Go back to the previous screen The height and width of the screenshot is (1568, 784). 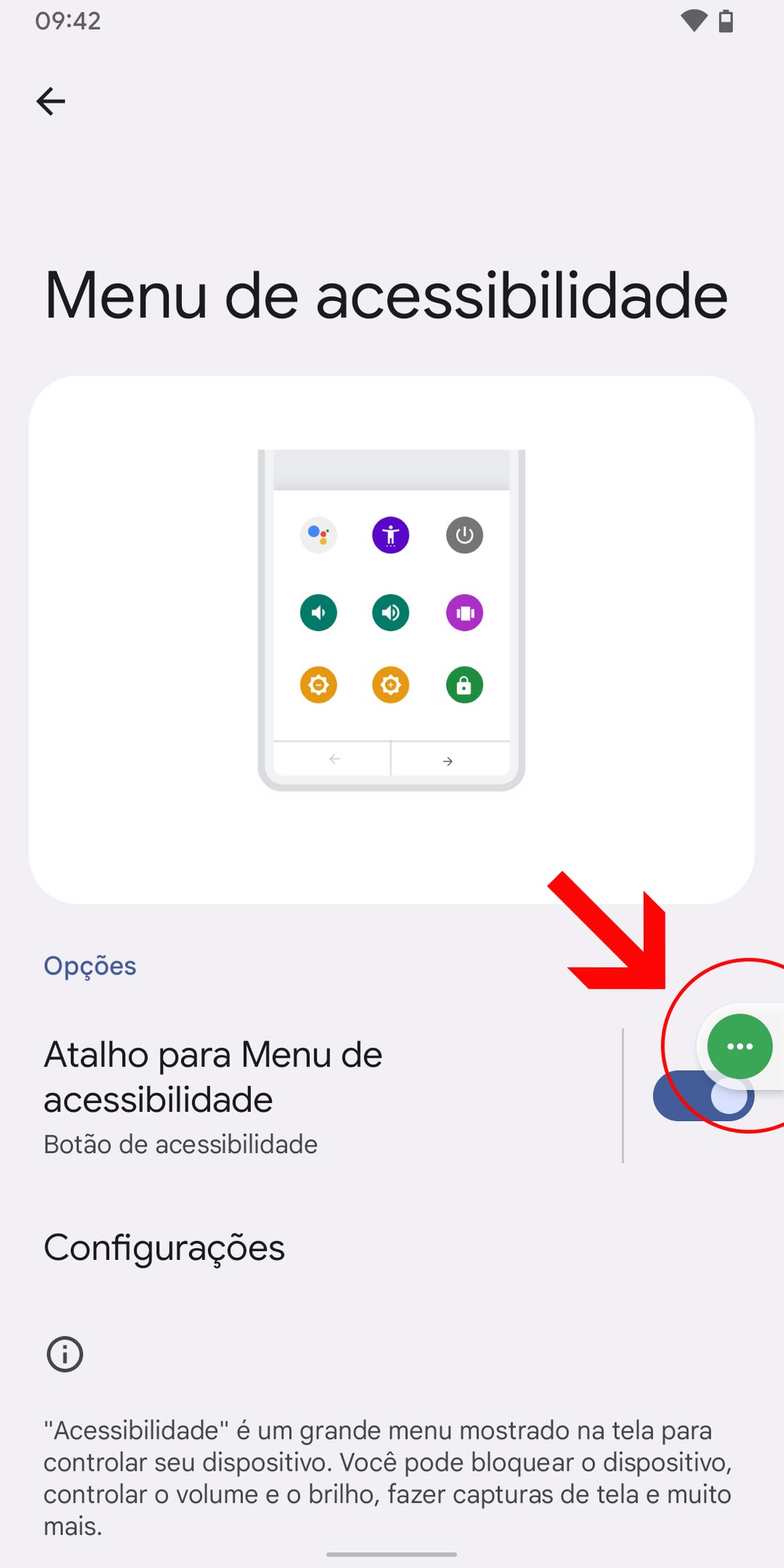[x=51, y=101]
